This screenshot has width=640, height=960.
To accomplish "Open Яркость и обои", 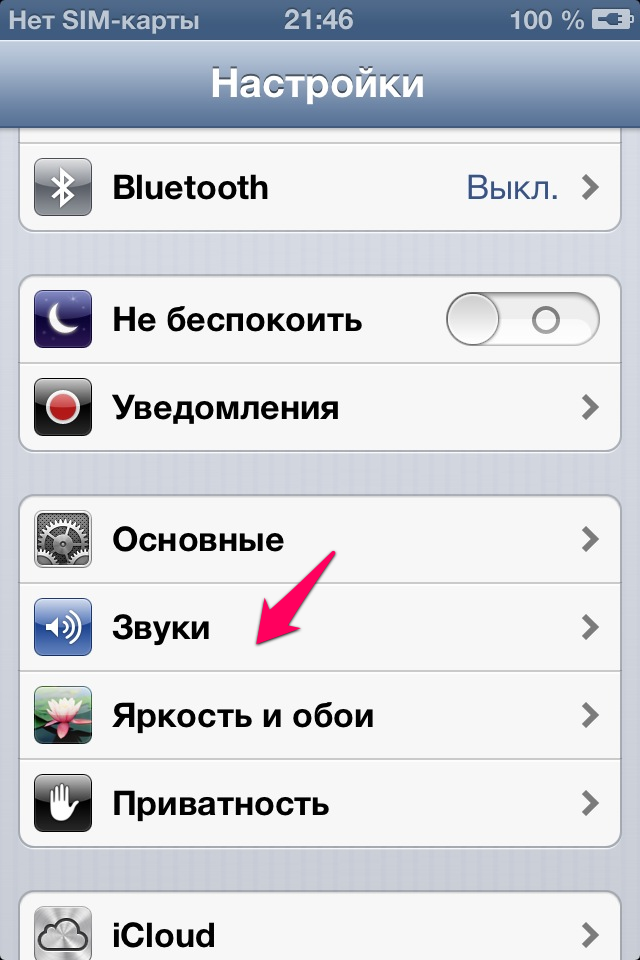I will 320,716.
